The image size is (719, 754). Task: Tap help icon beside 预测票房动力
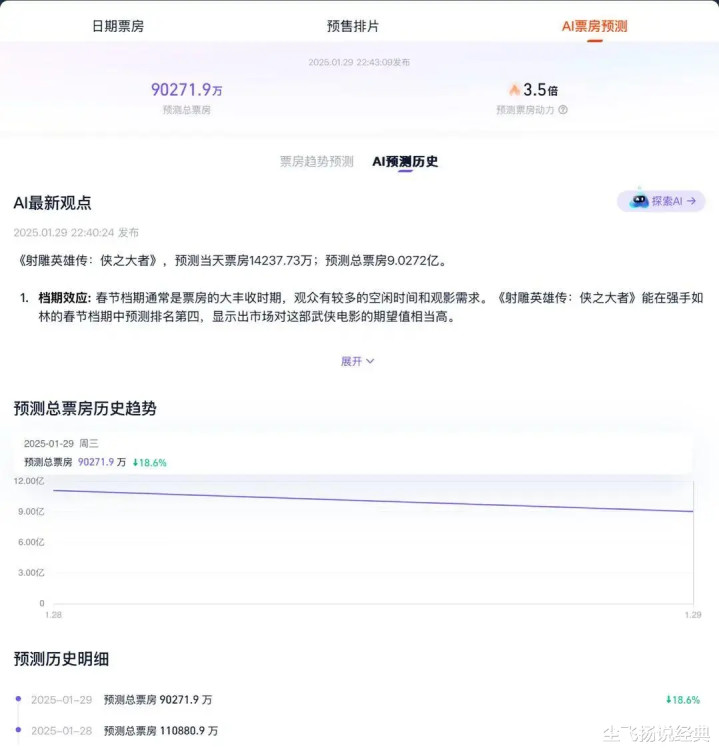pyautogui.click(x=563, y=110)
